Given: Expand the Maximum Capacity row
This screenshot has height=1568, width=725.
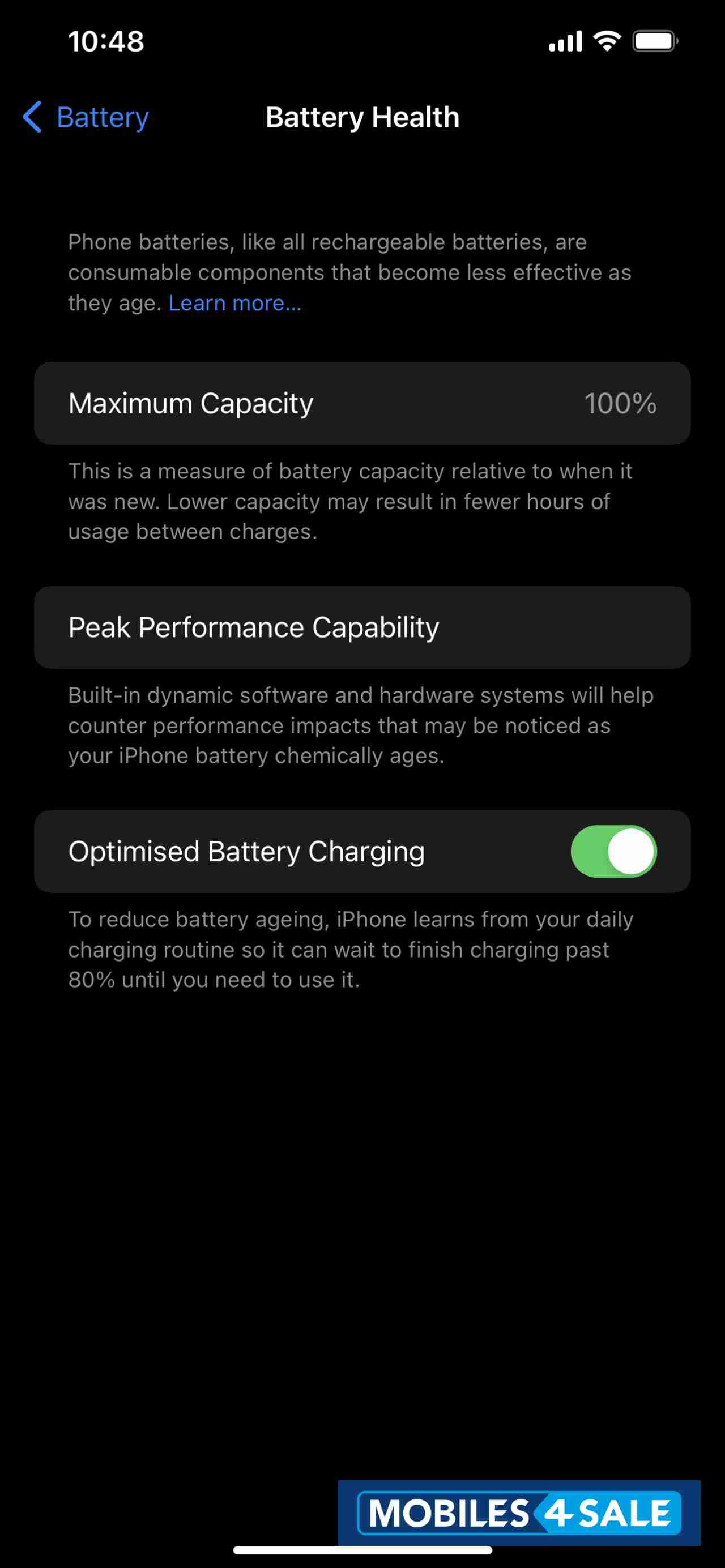Looking at the screenshot, I should [x=362, y=403].
